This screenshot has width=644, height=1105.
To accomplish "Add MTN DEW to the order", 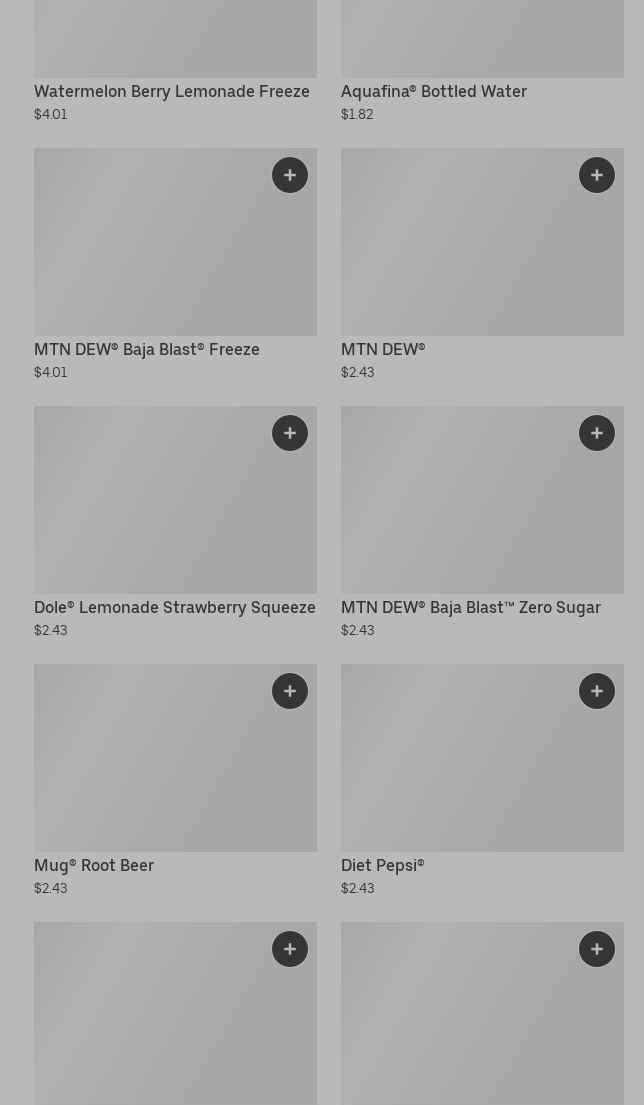I will tap(597, 175).
